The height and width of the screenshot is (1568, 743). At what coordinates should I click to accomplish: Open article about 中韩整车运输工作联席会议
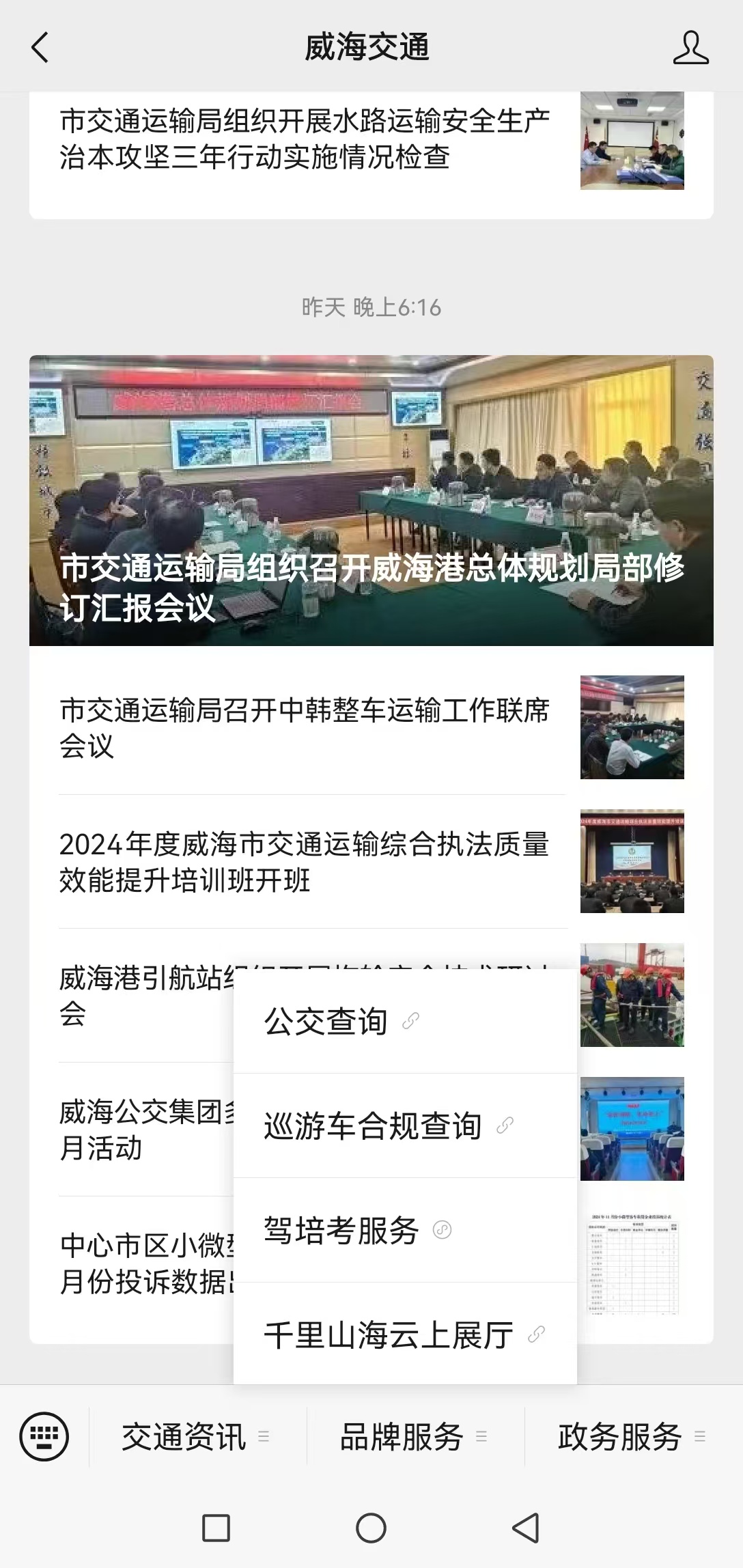(371, 727)
